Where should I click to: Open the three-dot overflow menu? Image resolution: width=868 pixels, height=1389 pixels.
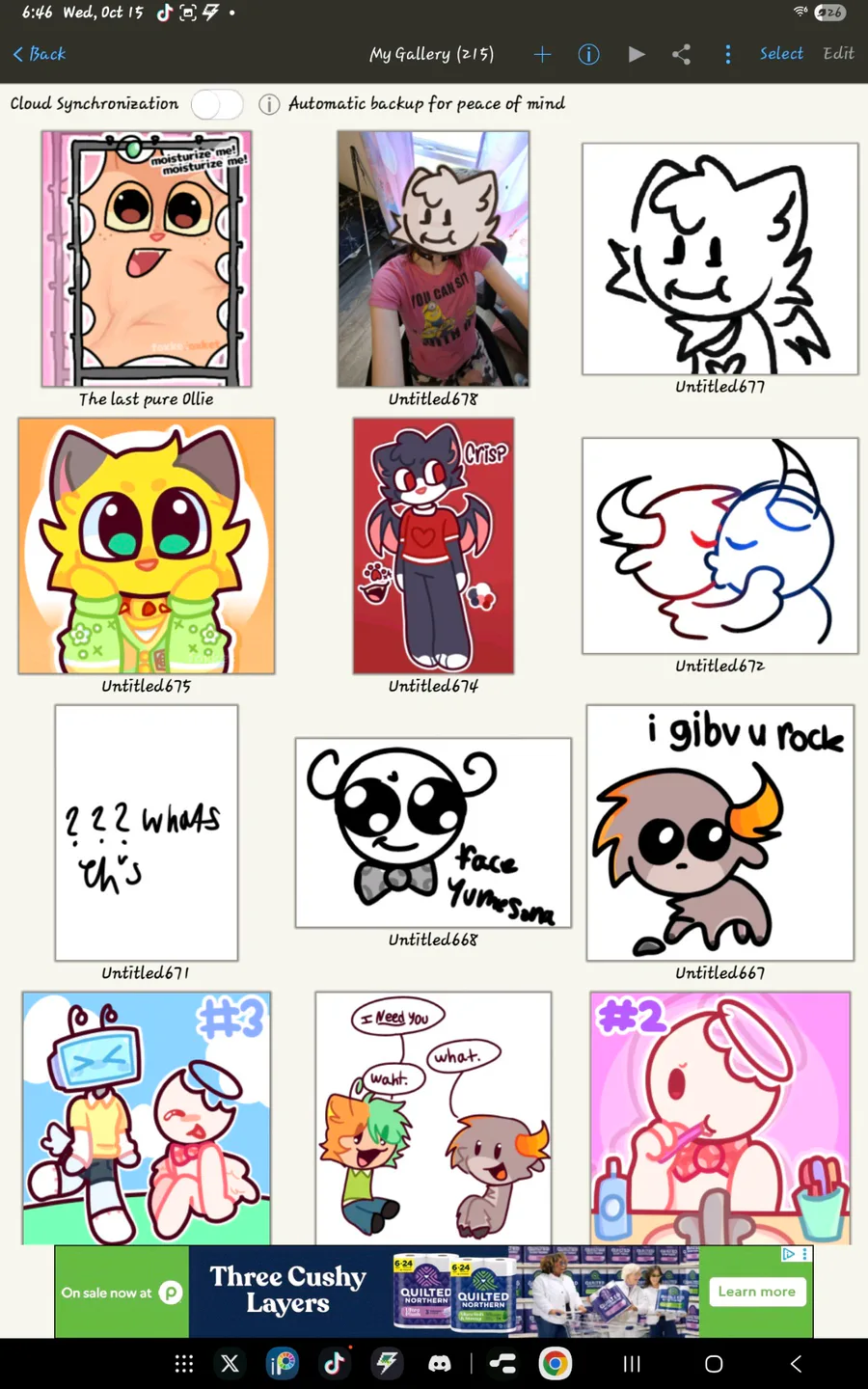coord(728,54)
